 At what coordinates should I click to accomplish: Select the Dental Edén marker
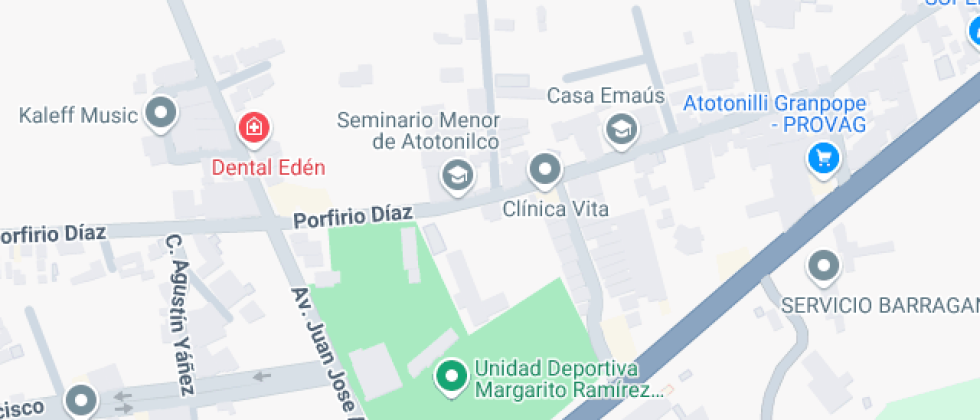click(254, 127)
